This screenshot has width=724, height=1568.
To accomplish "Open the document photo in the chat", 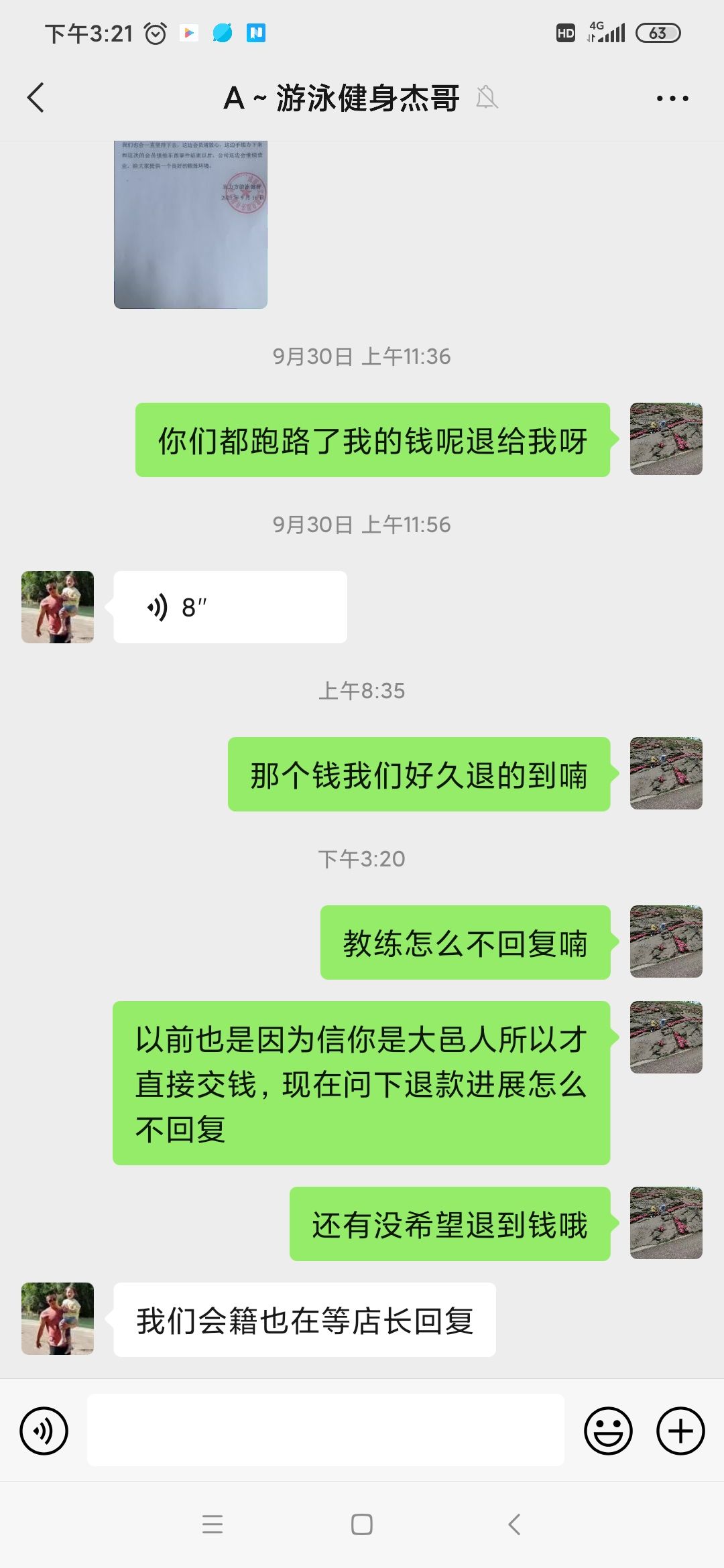I will pos(190,224).
